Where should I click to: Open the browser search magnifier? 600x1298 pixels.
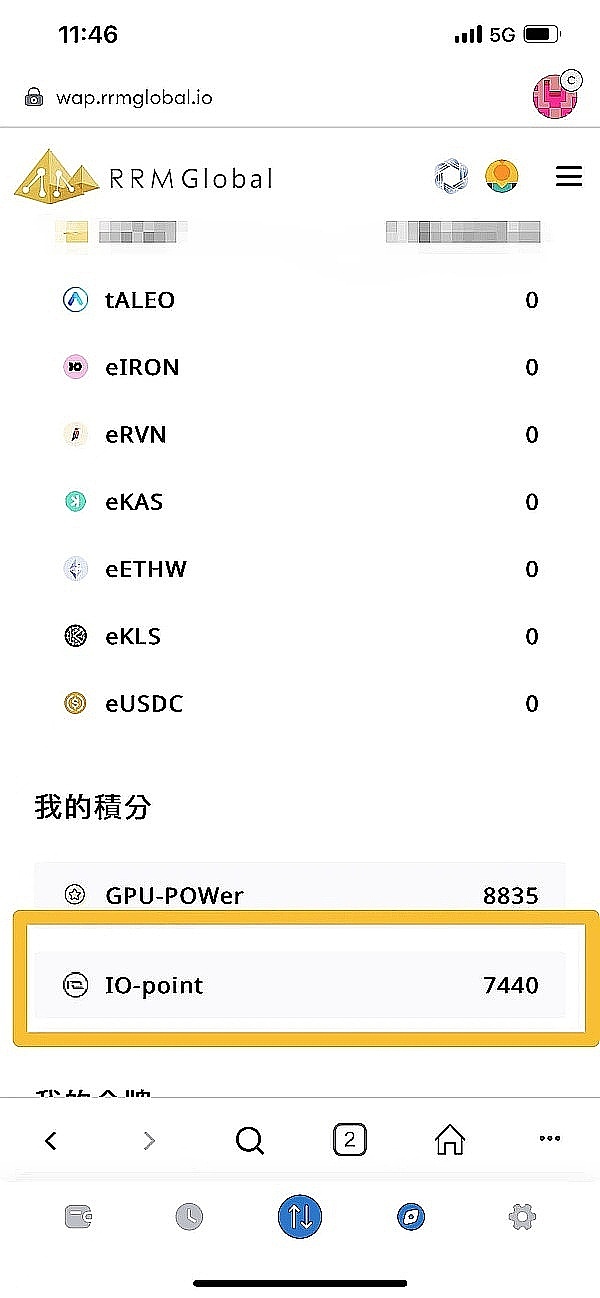(250, 1140)
